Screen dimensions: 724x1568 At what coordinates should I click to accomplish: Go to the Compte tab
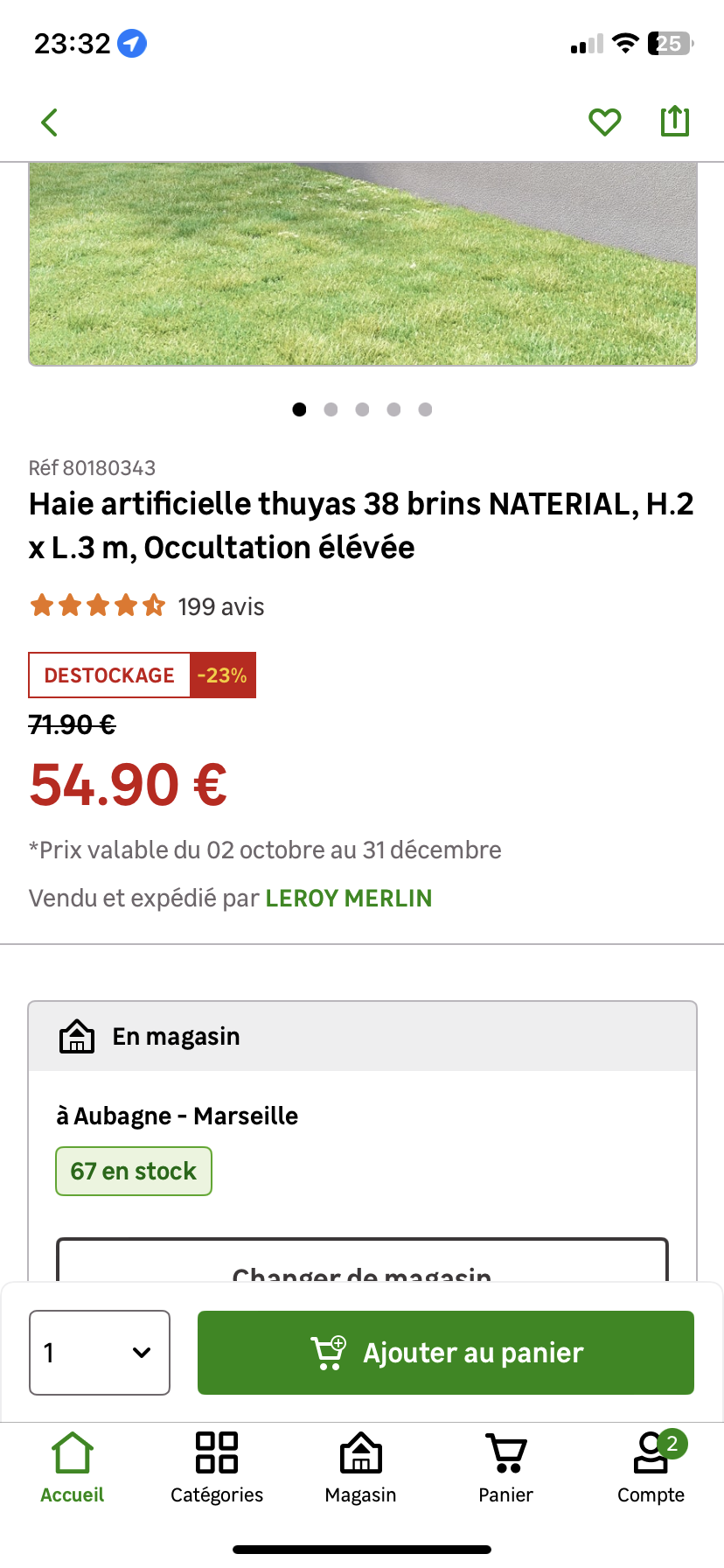pos(651,1467)
